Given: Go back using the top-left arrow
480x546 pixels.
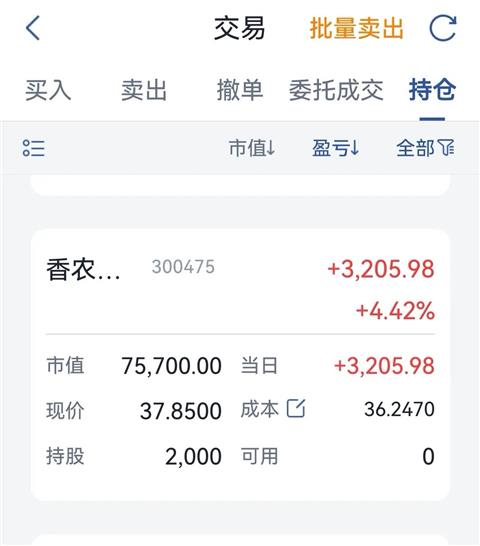Looking at the screenshot, I should [33, 28].
